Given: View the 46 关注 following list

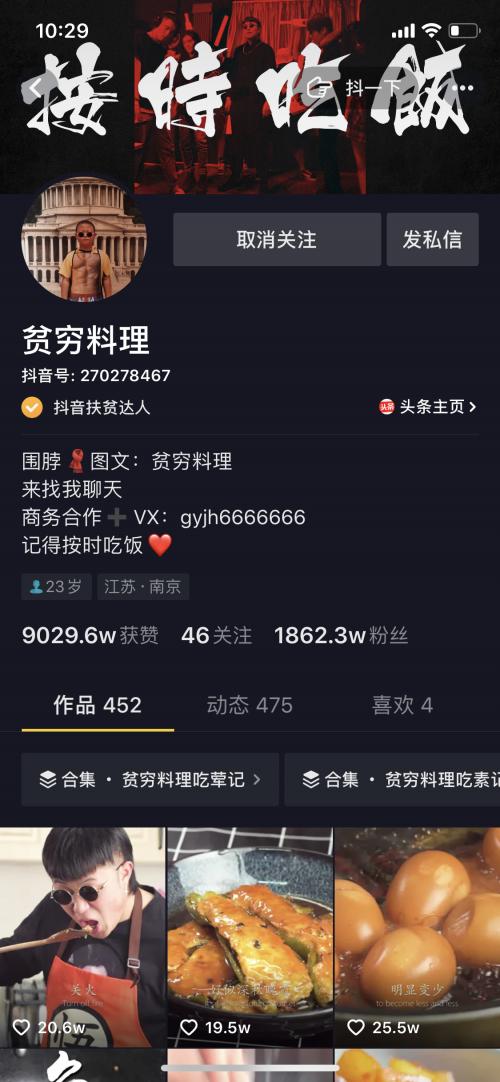Looking at the screenshot, I should 217,636.
